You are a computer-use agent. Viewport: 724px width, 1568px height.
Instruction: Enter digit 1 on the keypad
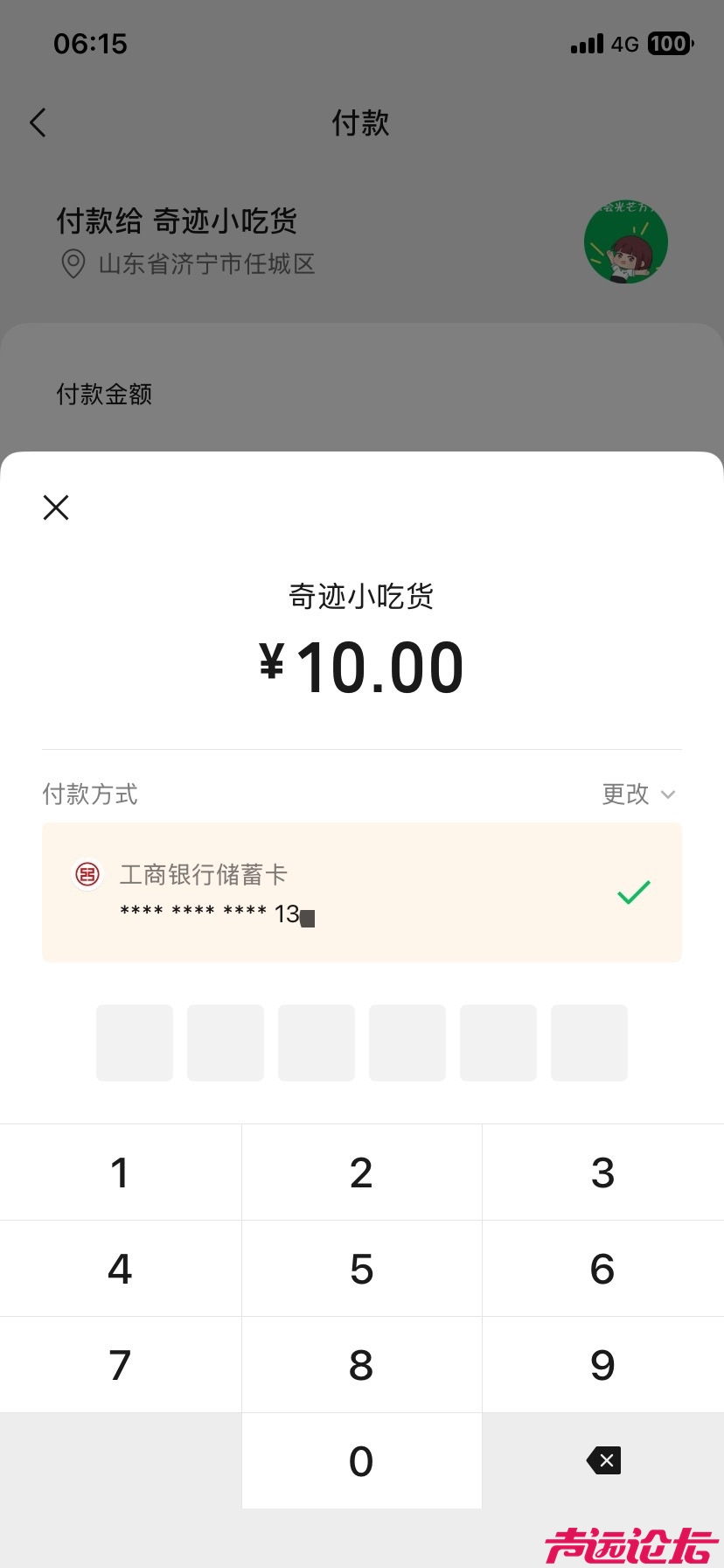click(121, 1172)
